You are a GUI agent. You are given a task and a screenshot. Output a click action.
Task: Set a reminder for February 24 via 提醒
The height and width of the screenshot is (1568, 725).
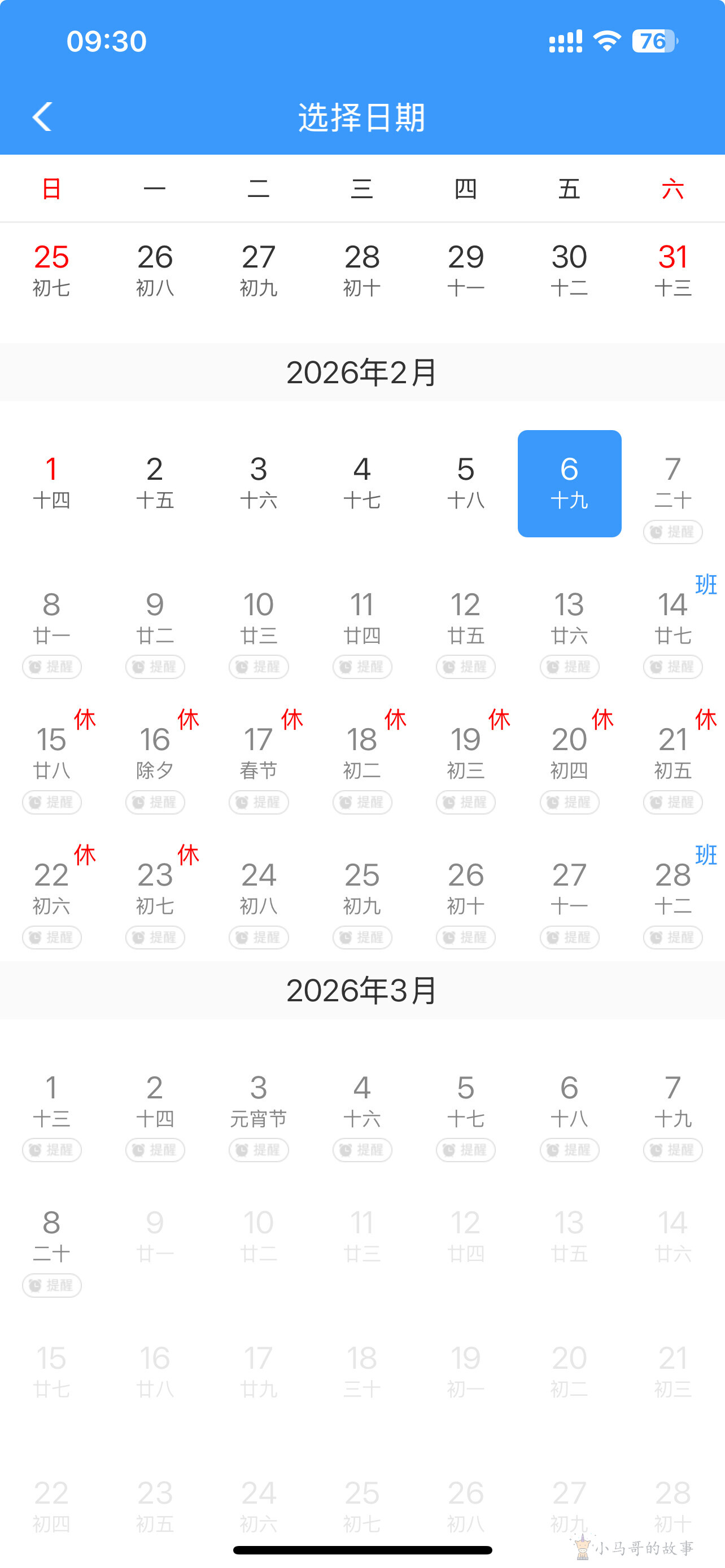[x=258, y=938]
